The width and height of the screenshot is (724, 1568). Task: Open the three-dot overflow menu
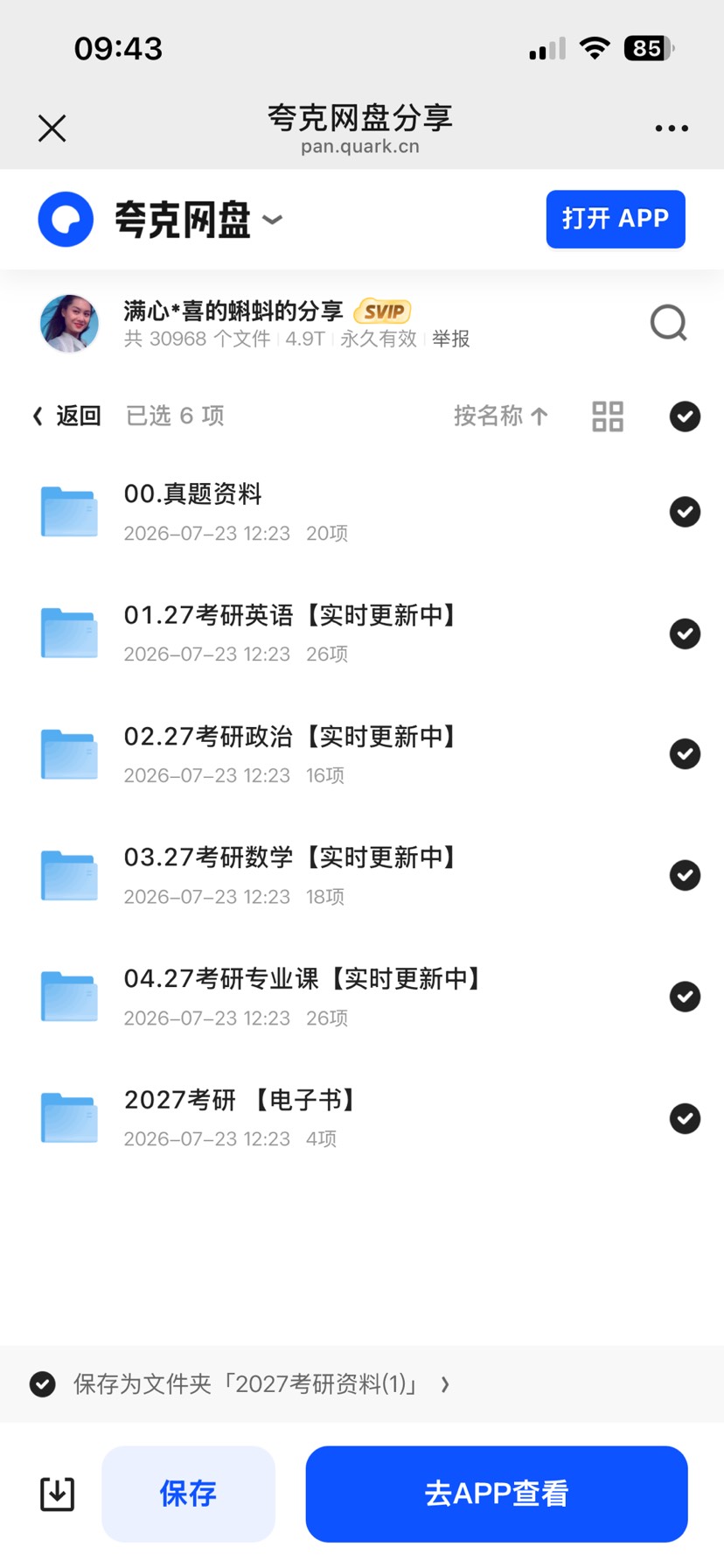tap(672, 129)
